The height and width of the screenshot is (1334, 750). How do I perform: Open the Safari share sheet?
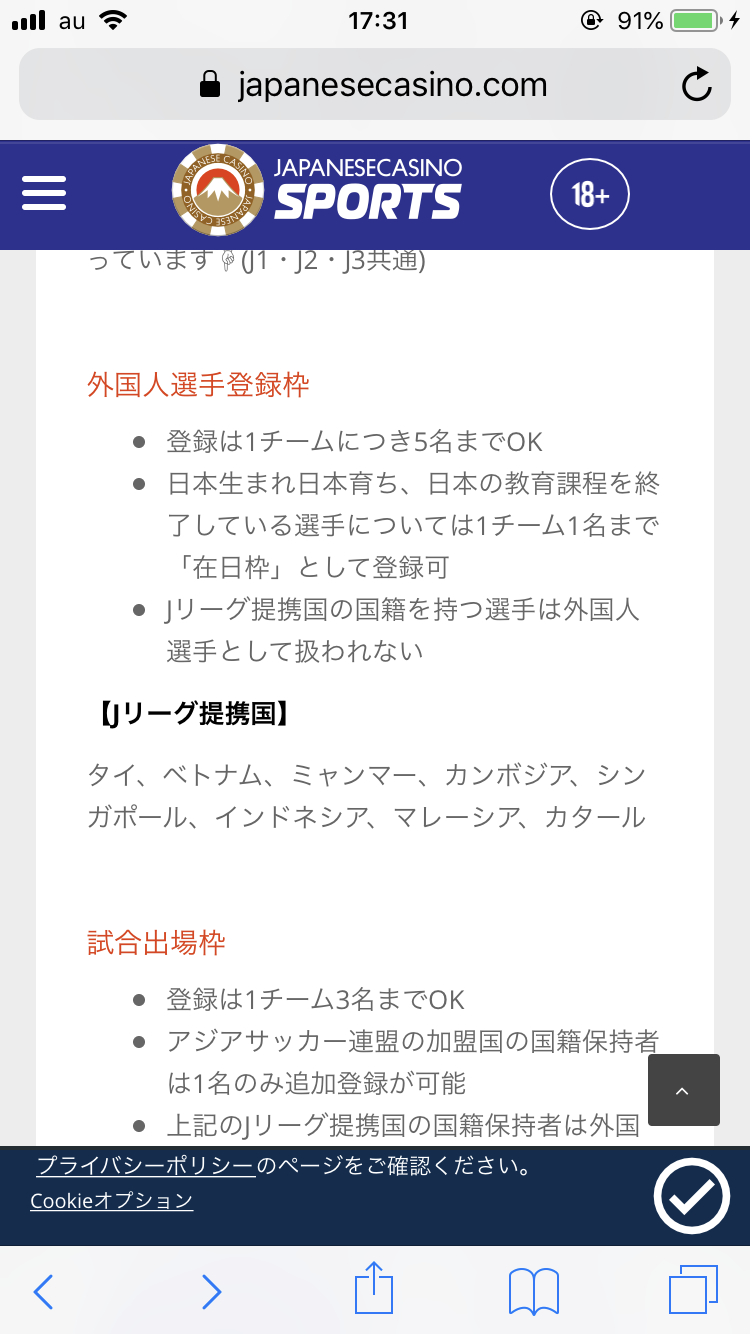[375, 1289]
